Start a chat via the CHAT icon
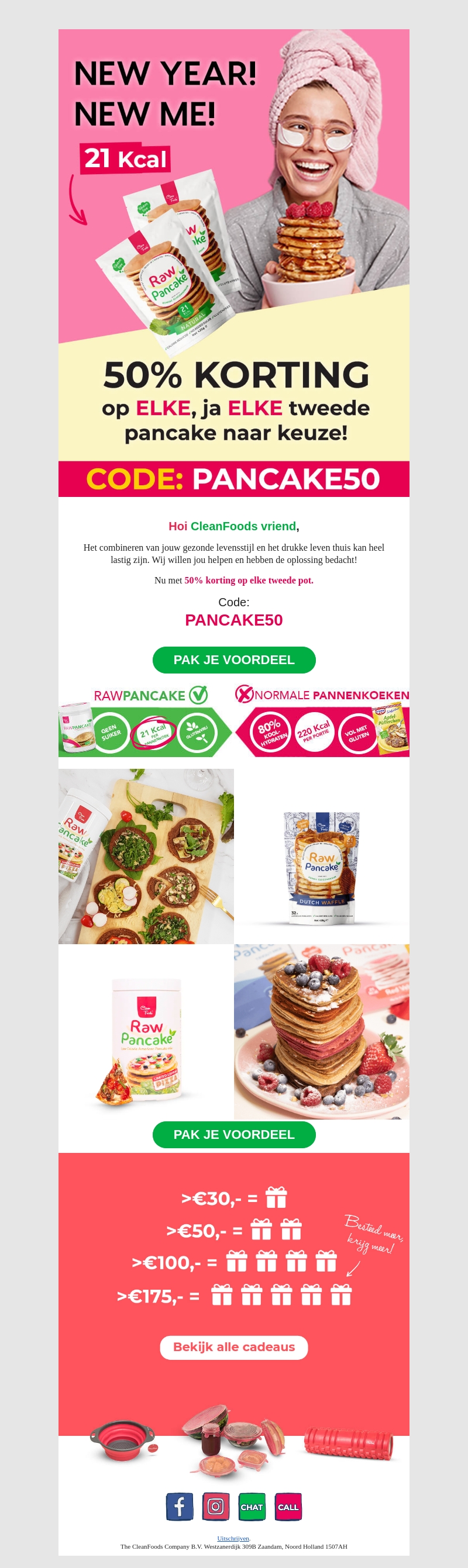 pyautogui.click(x=252, y=1507)
